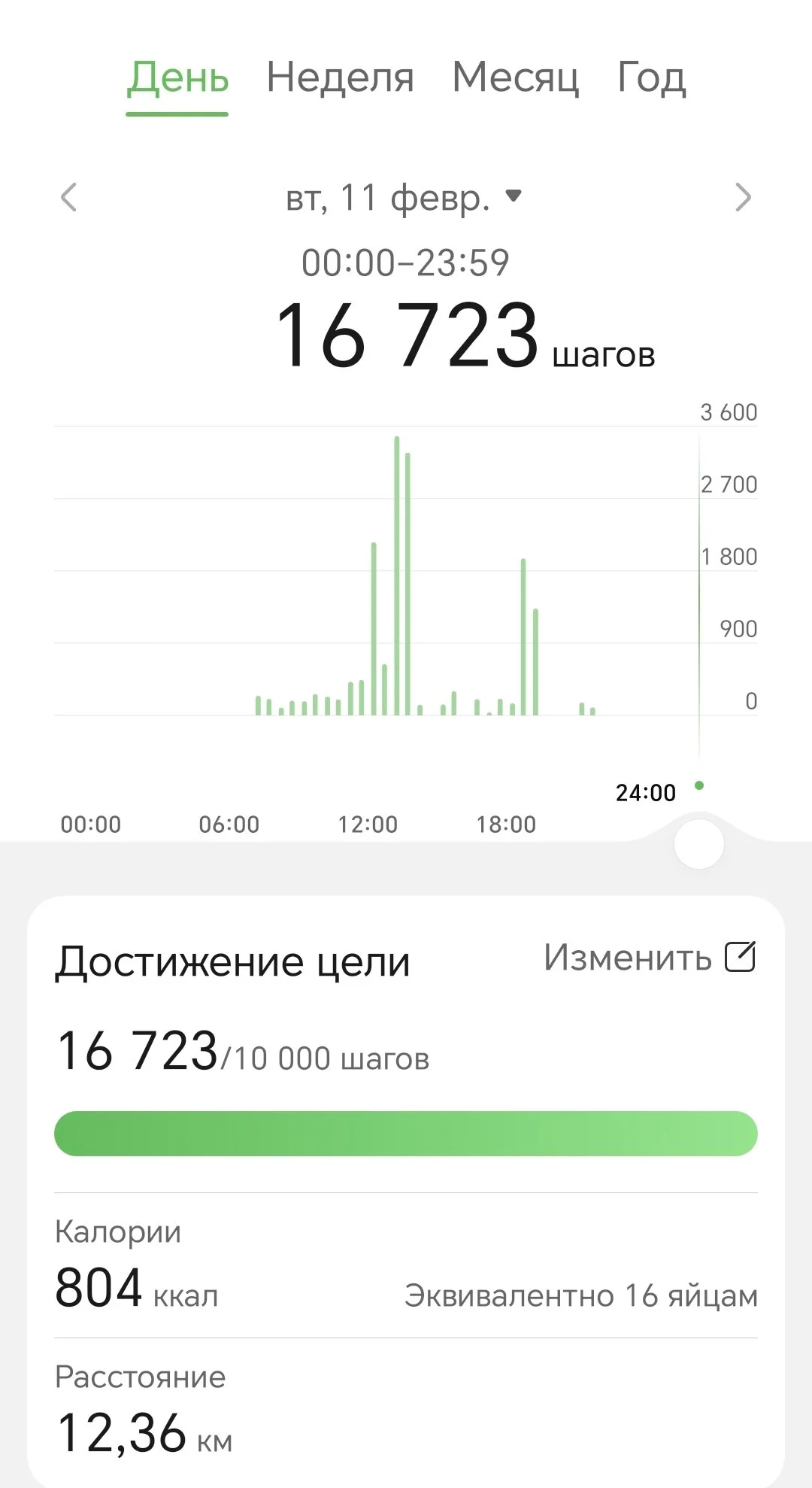Switch to the Неделя tab

(x=340, y=77)
